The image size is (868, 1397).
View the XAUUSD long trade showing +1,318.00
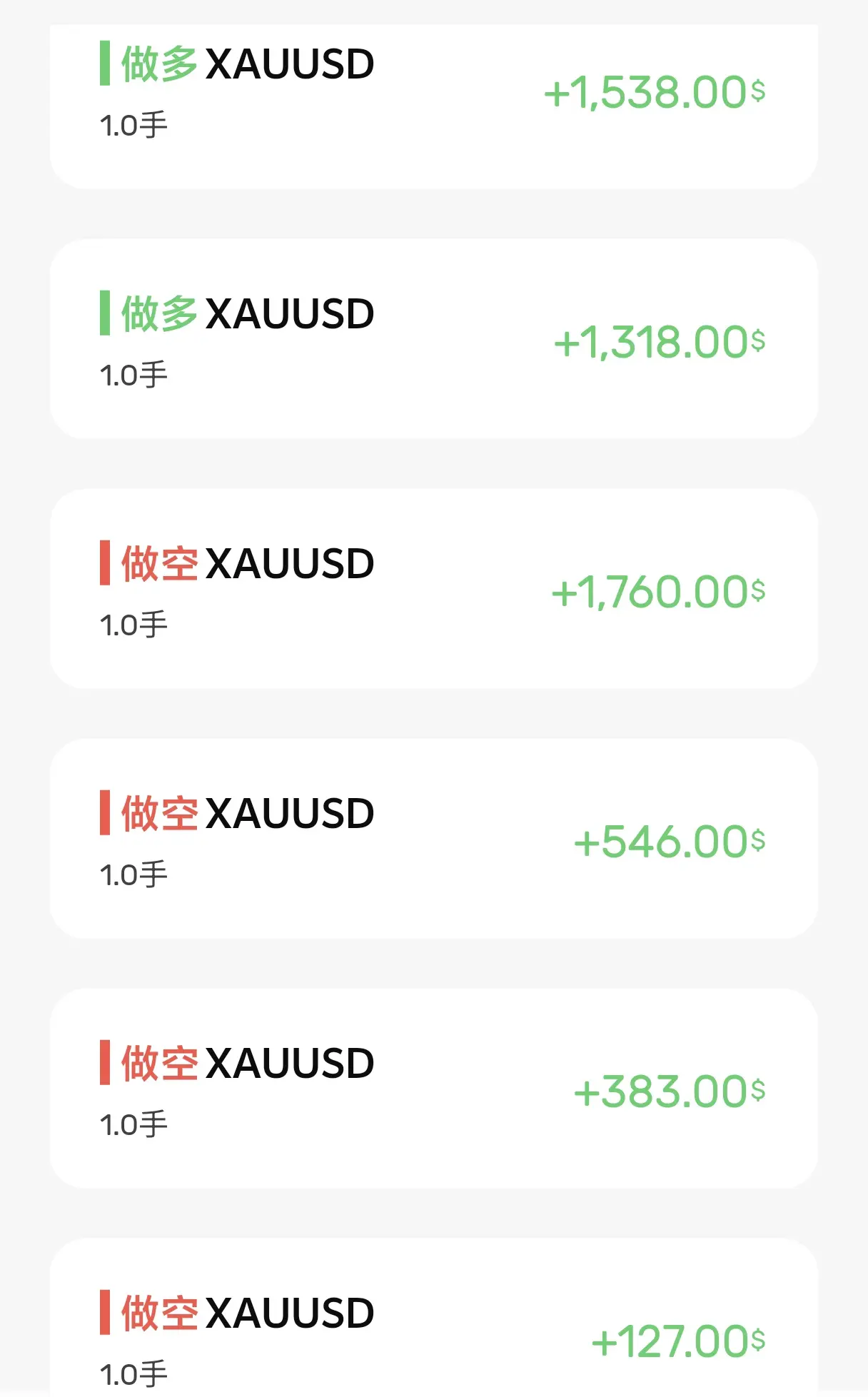point(433,339)
